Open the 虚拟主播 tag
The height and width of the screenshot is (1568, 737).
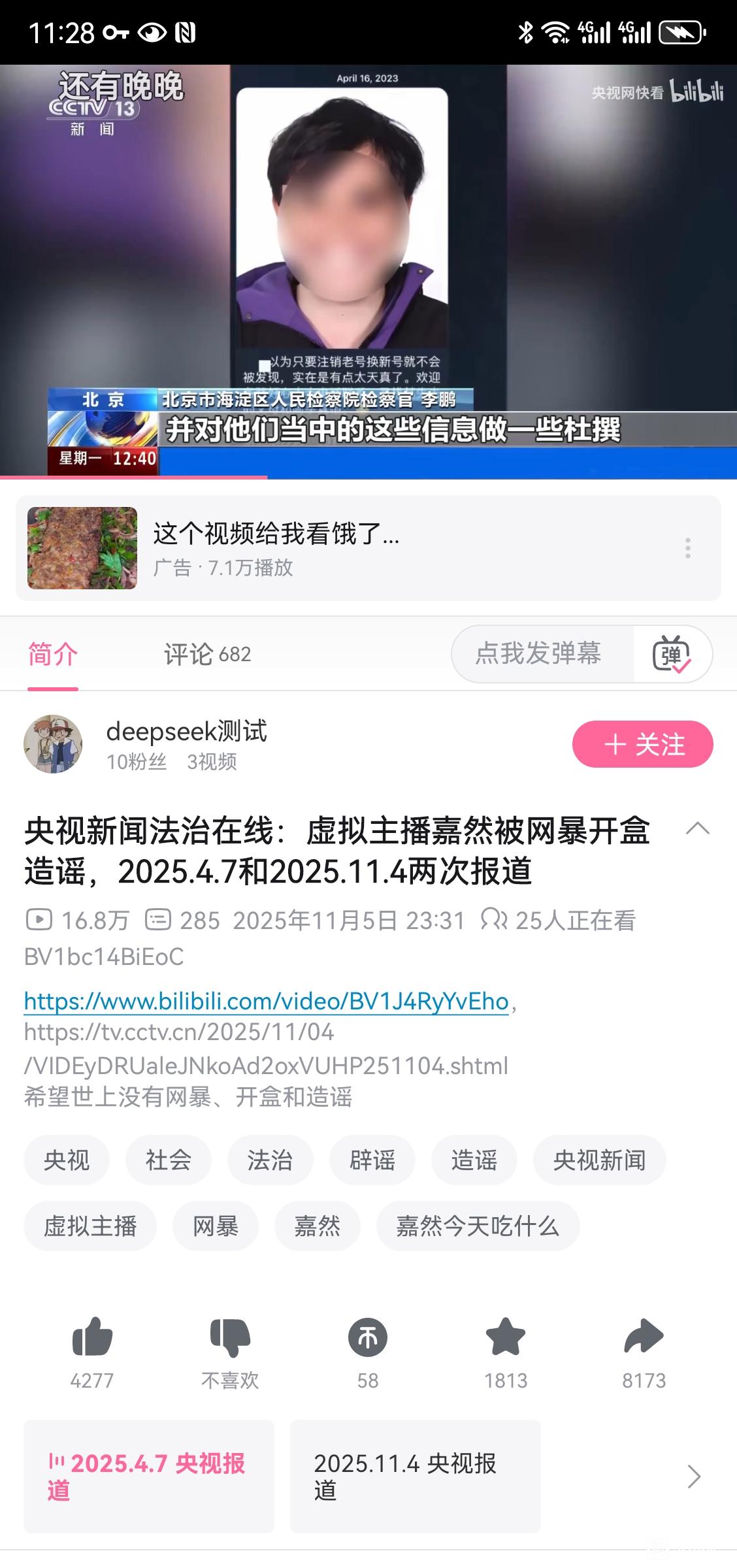90,1226
